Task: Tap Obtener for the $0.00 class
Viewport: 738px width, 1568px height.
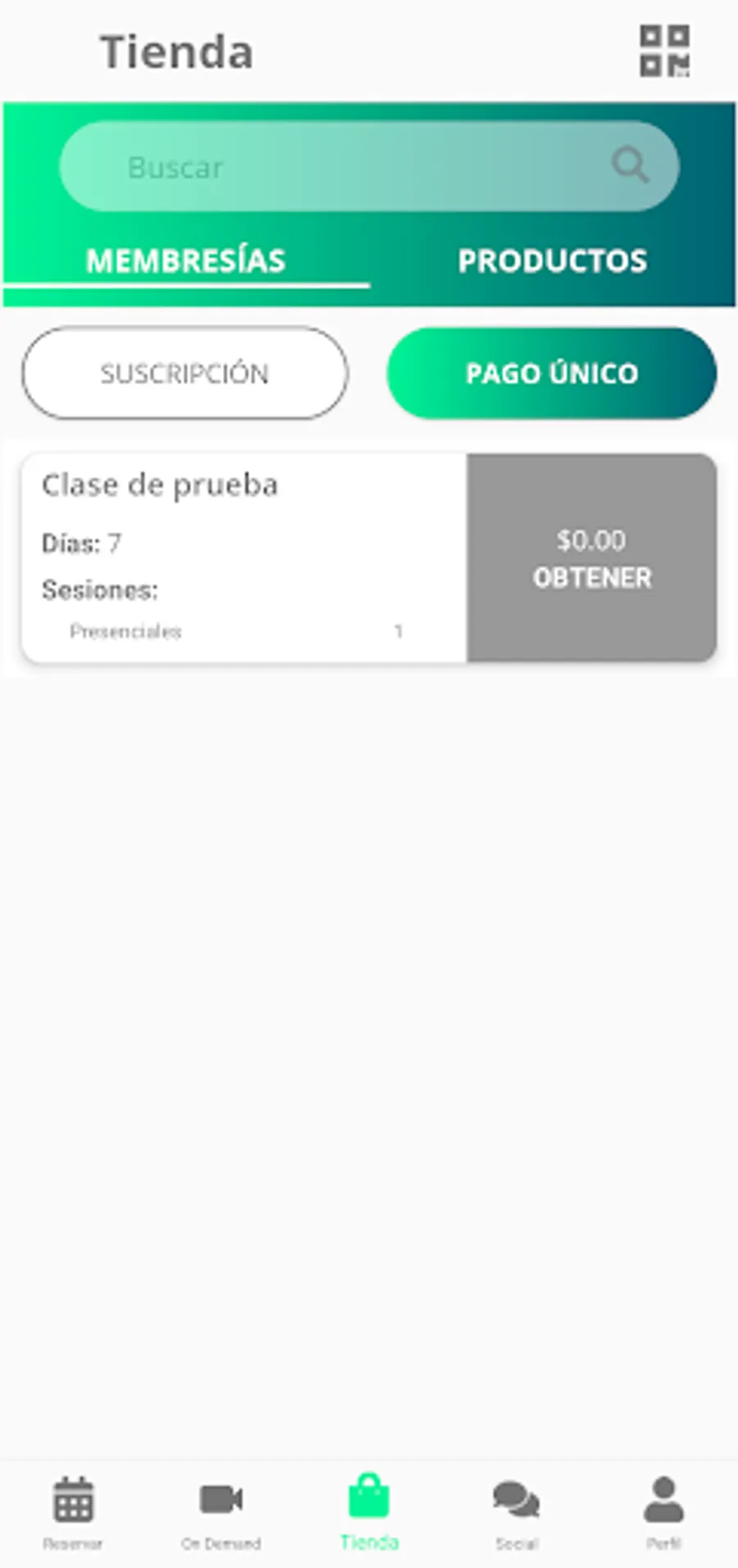Action: (x=592, y=558)
